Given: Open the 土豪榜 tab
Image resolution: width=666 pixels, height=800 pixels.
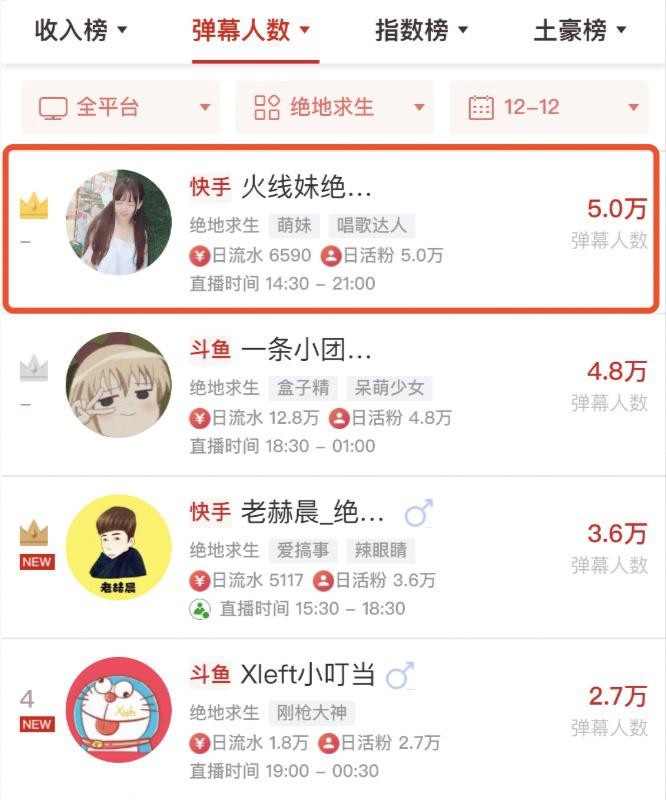Looking at the screenshot, I should 580,30.
